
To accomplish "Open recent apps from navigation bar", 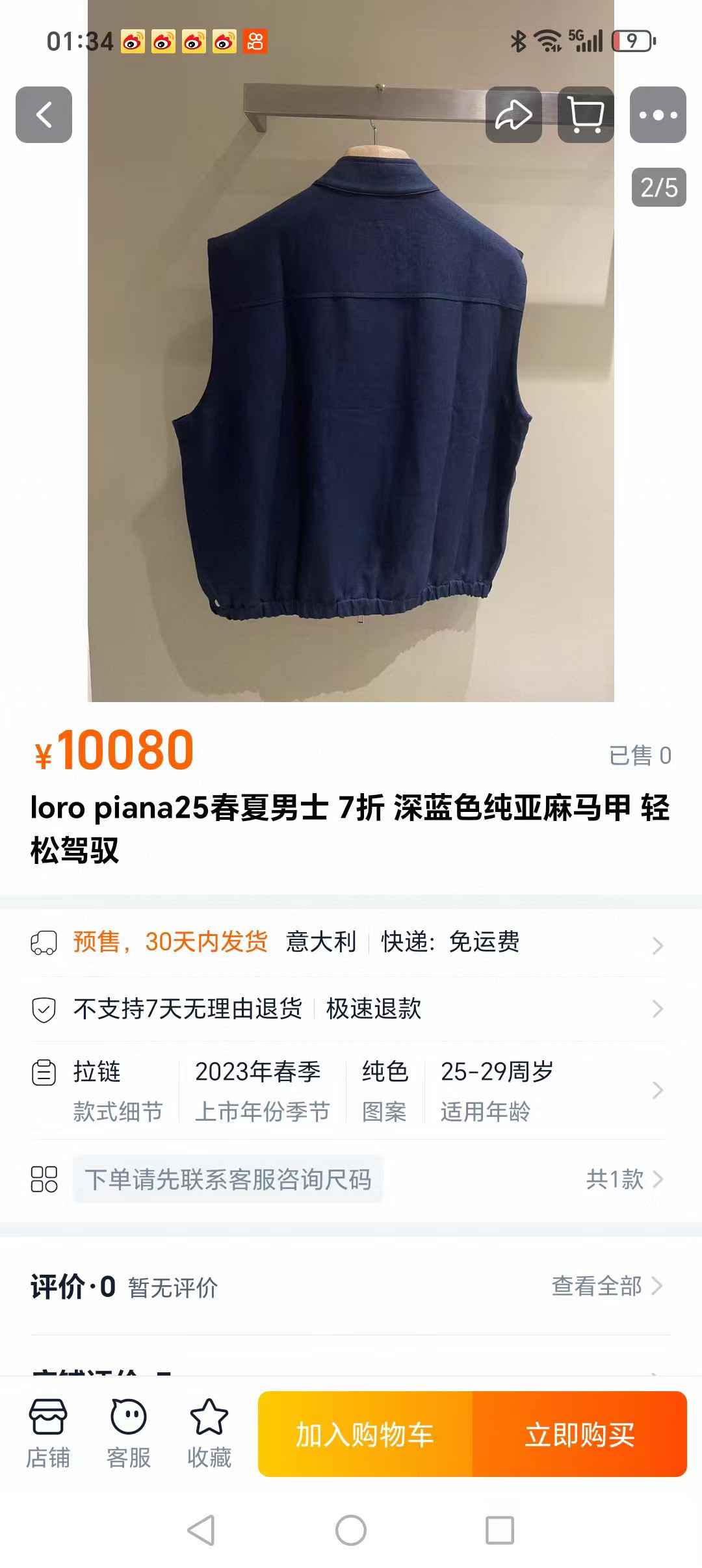I will tap(500, 1530).
